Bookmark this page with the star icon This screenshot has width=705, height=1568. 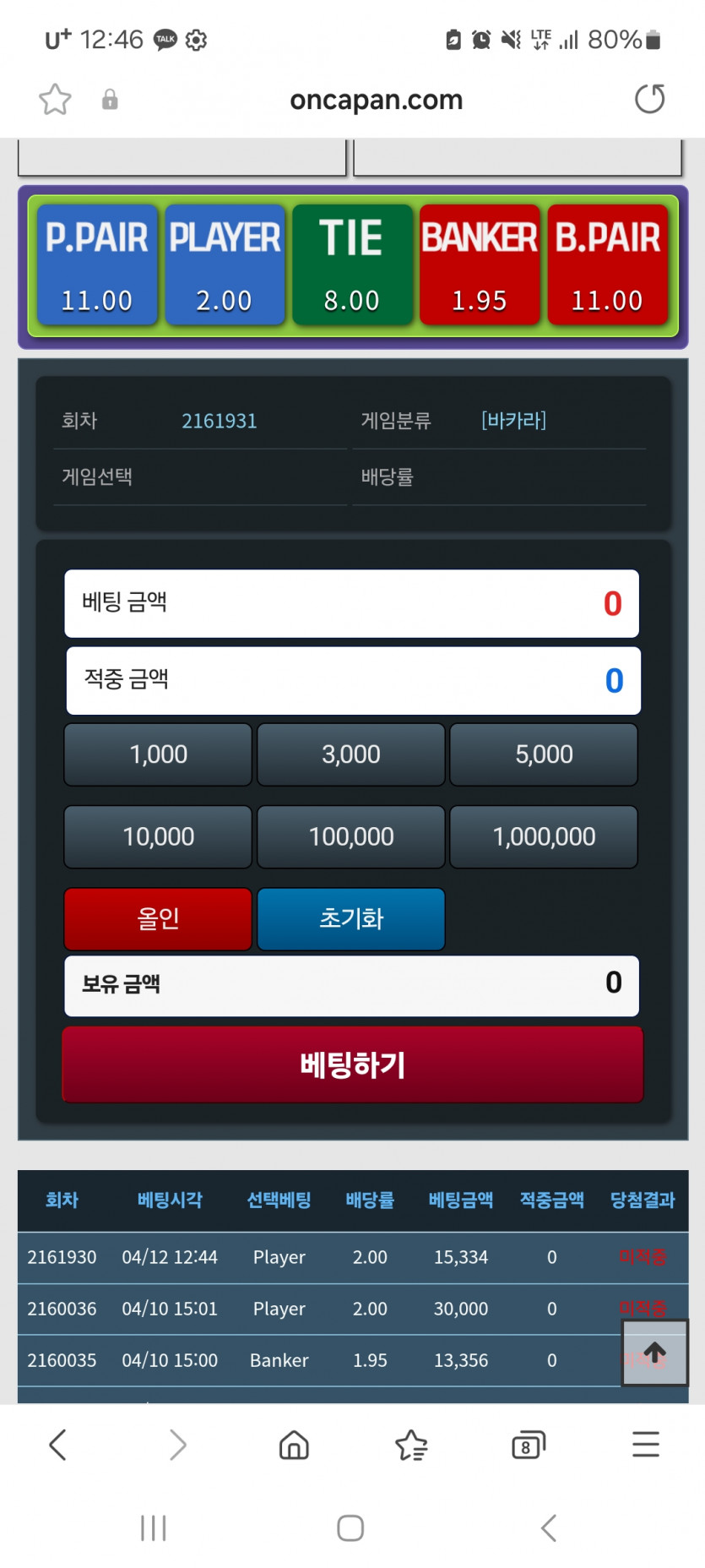coord(55,100)
